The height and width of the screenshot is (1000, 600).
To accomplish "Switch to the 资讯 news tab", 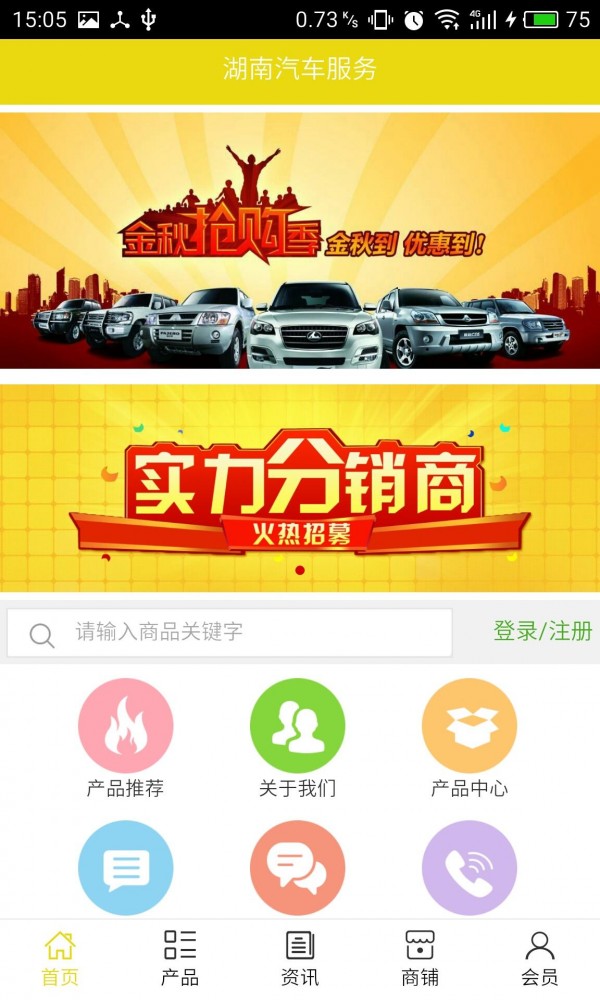I will pyautogui.click(x=300, y=958).
